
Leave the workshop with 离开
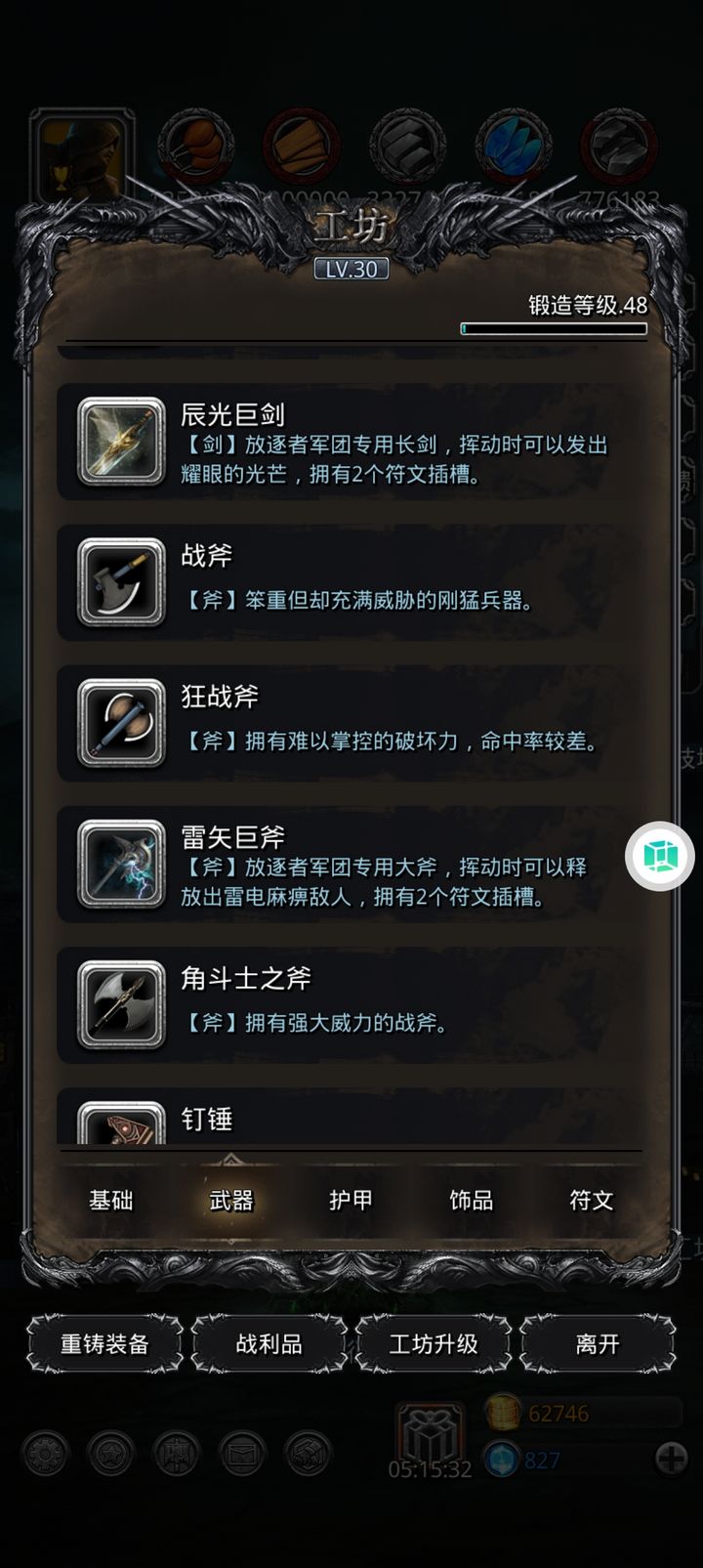click(x=598, y=1344)
